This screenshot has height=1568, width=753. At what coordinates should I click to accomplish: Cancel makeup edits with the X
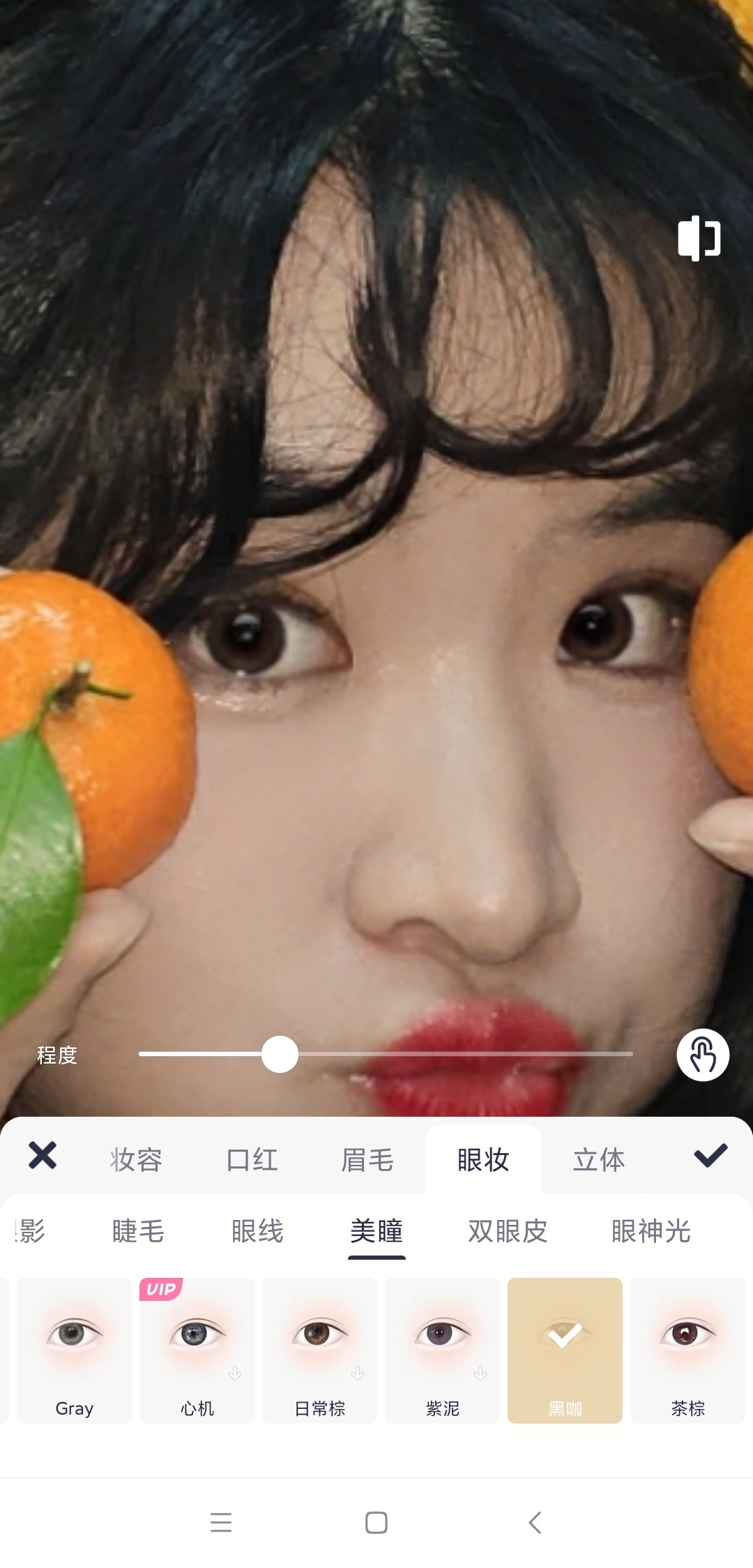pyautogui.click(x=43, y=1156)
